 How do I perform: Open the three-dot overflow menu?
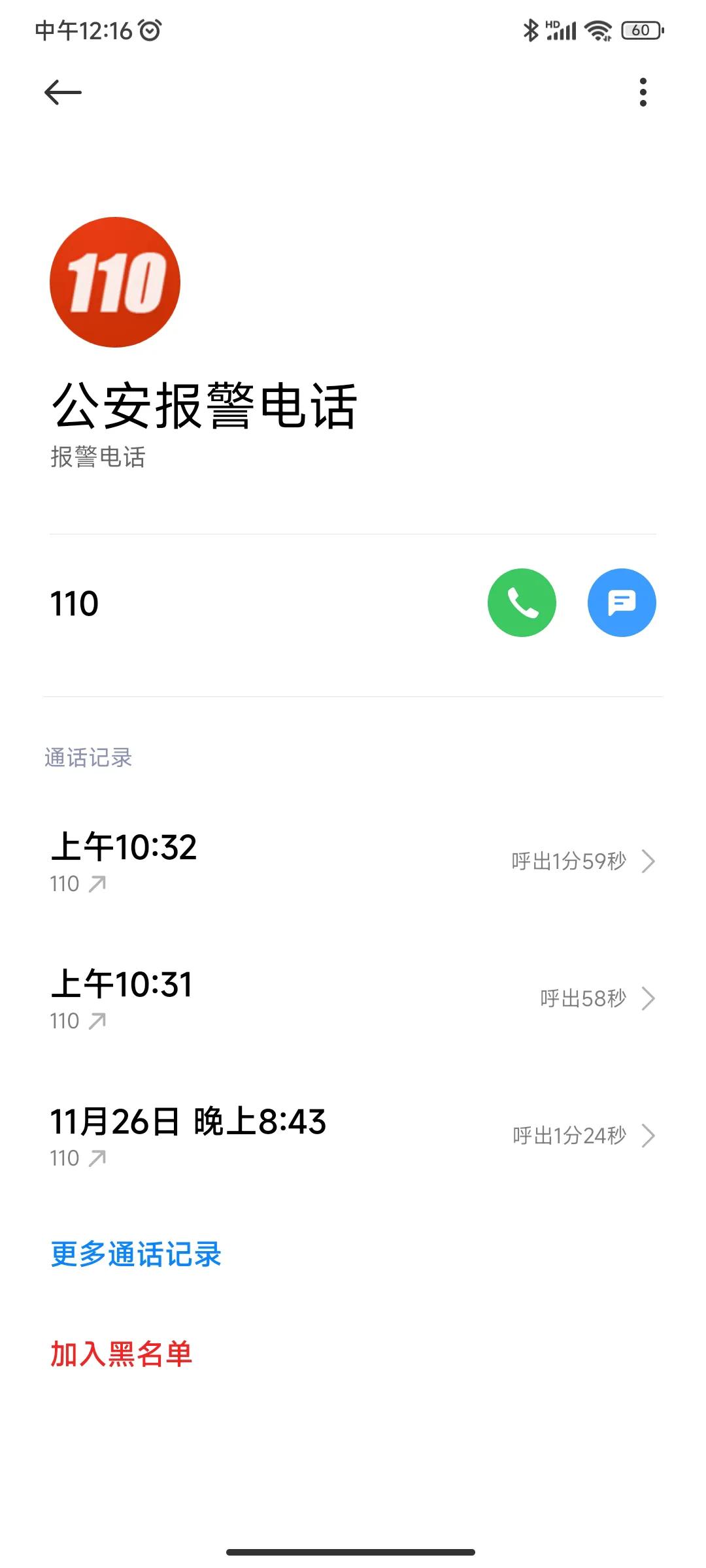point(643,91)
